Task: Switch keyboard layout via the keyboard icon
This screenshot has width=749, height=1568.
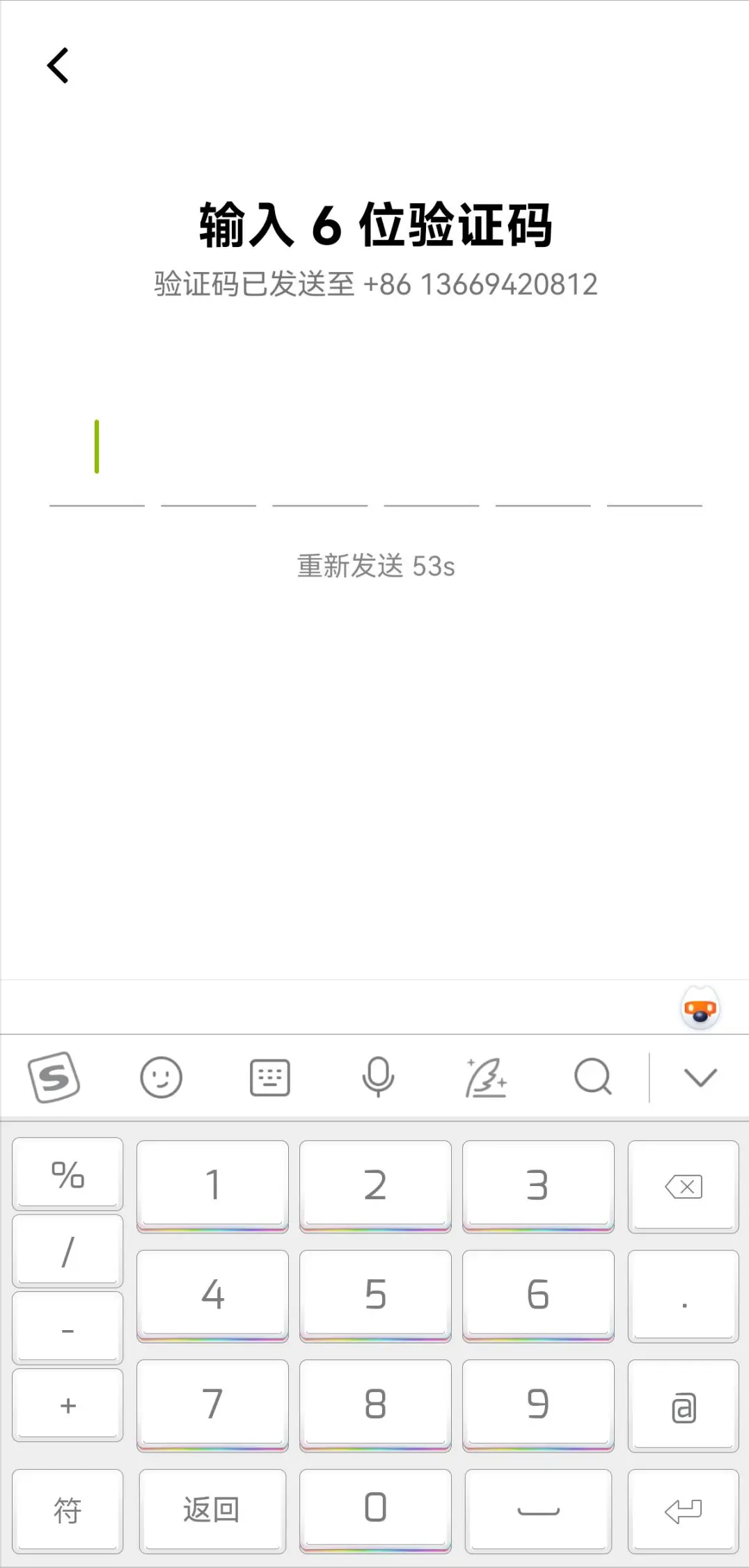Action: (x=269, y=1078)
